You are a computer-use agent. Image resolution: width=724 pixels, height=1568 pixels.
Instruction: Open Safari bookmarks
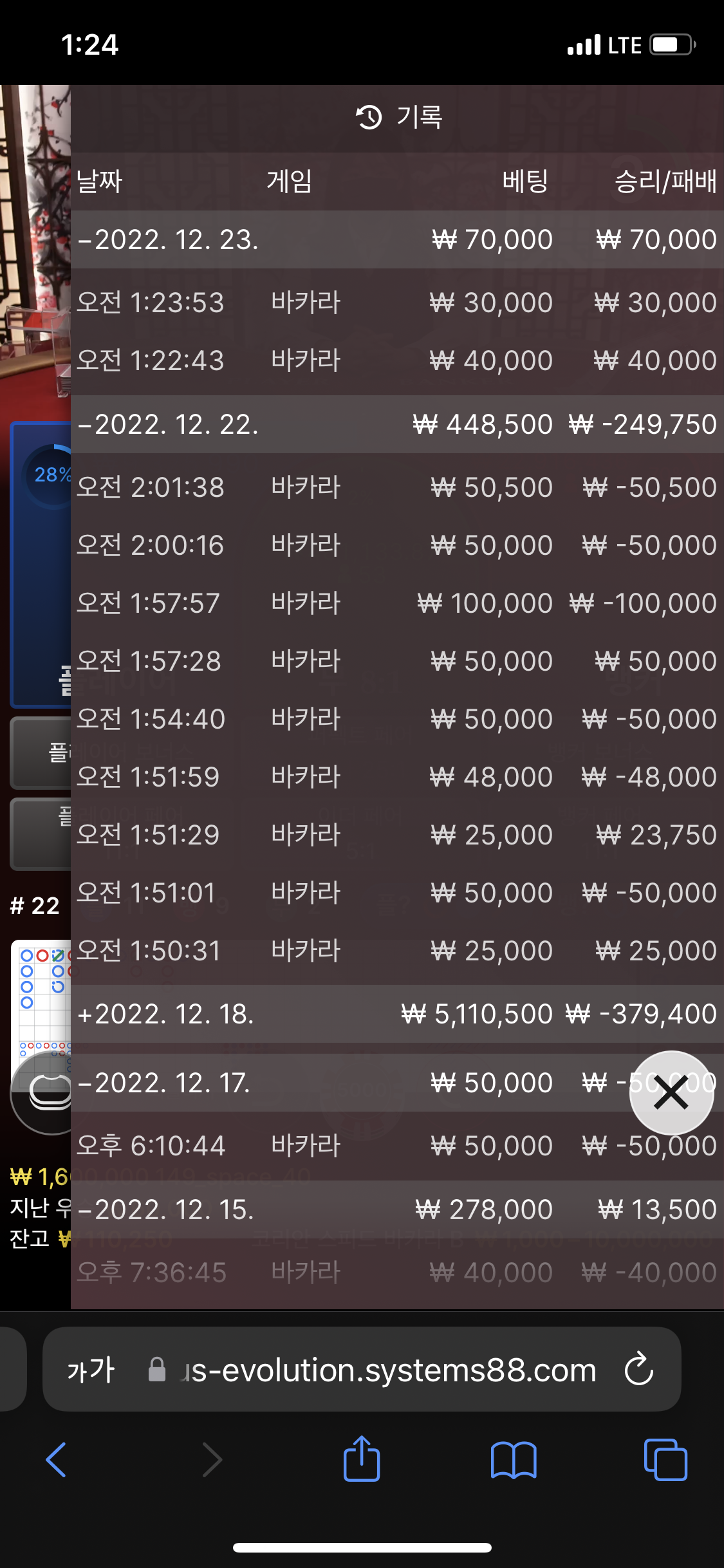(x=513, y=1459)
